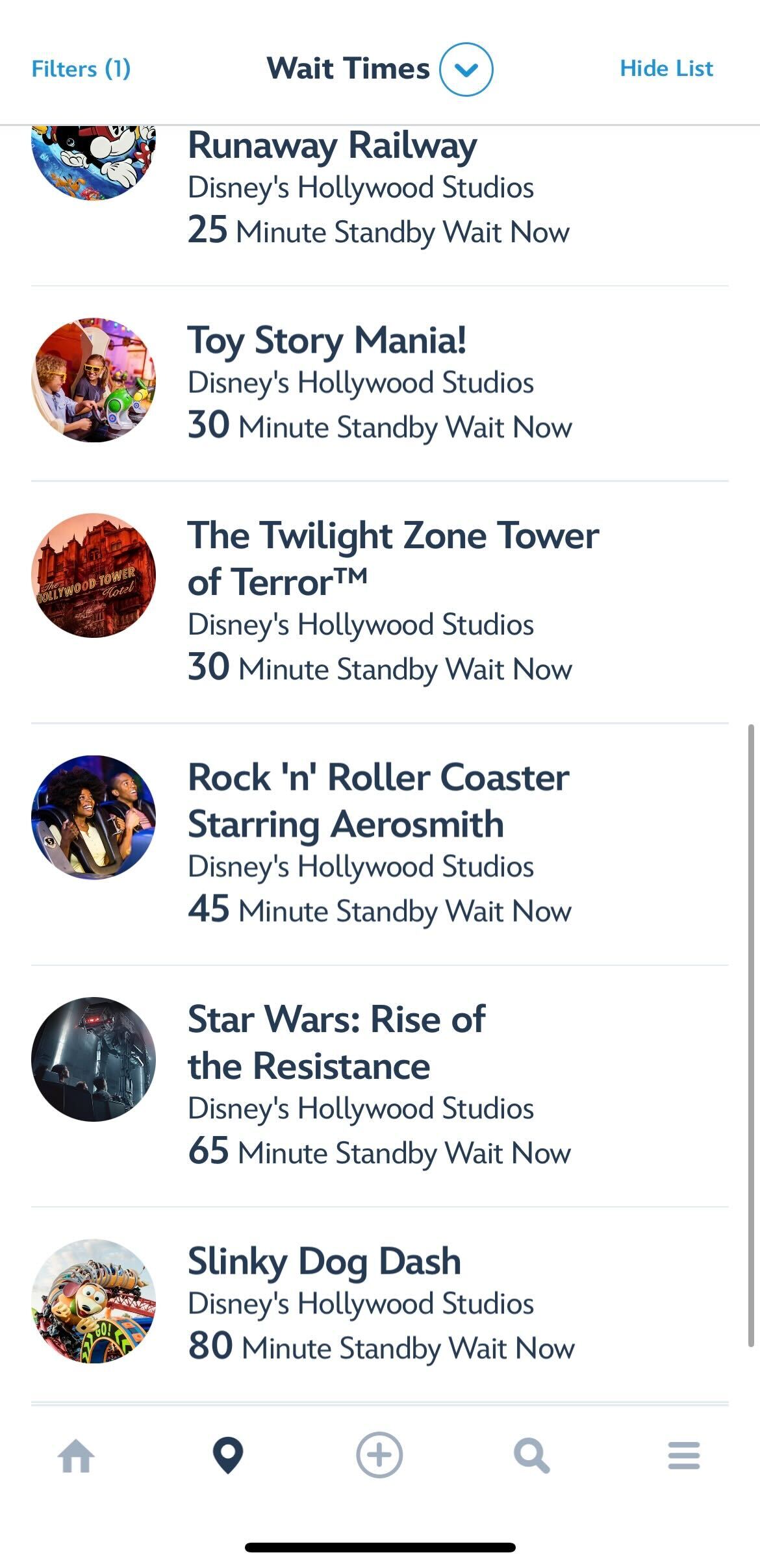Viewport: 760px width, 1568px height.
Task: Expand the Wait Times dropdown chevron
Action: coord(466,70)
